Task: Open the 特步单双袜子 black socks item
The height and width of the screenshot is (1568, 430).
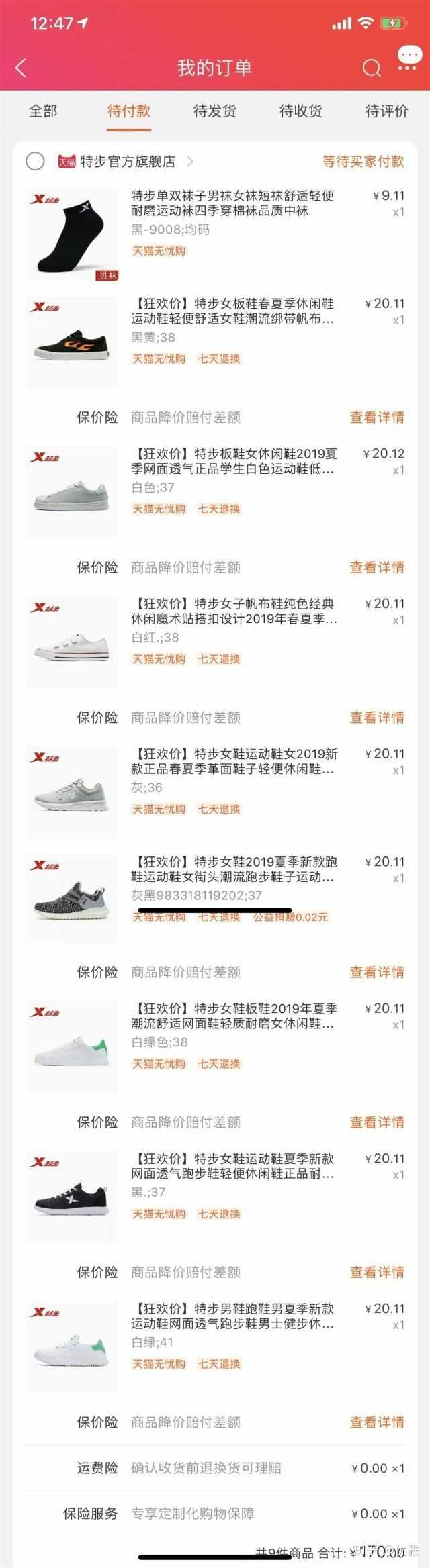Action: [x=232, y=203]
